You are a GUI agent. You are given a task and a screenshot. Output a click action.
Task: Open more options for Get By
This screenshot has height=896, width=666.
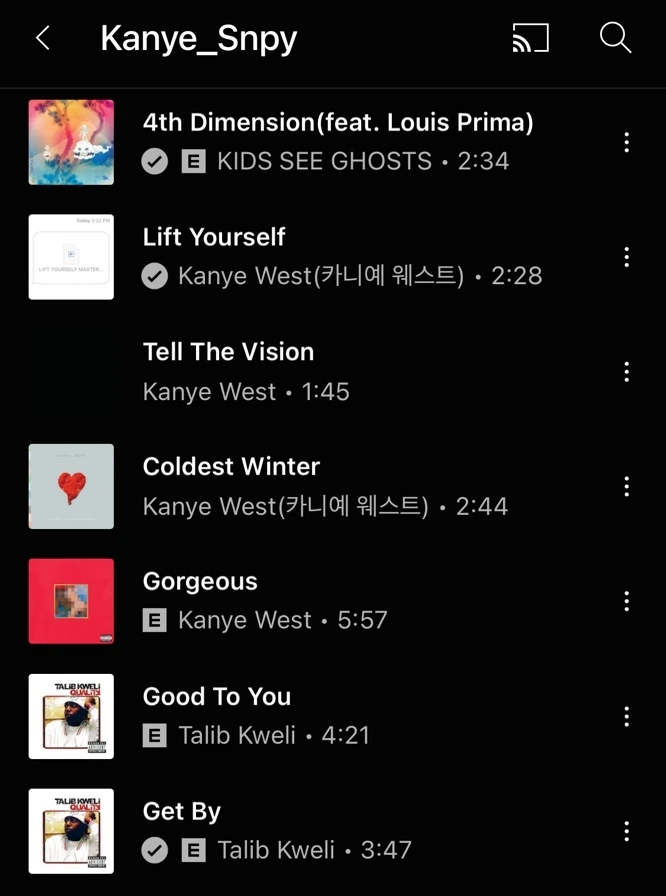click(627, 831)
